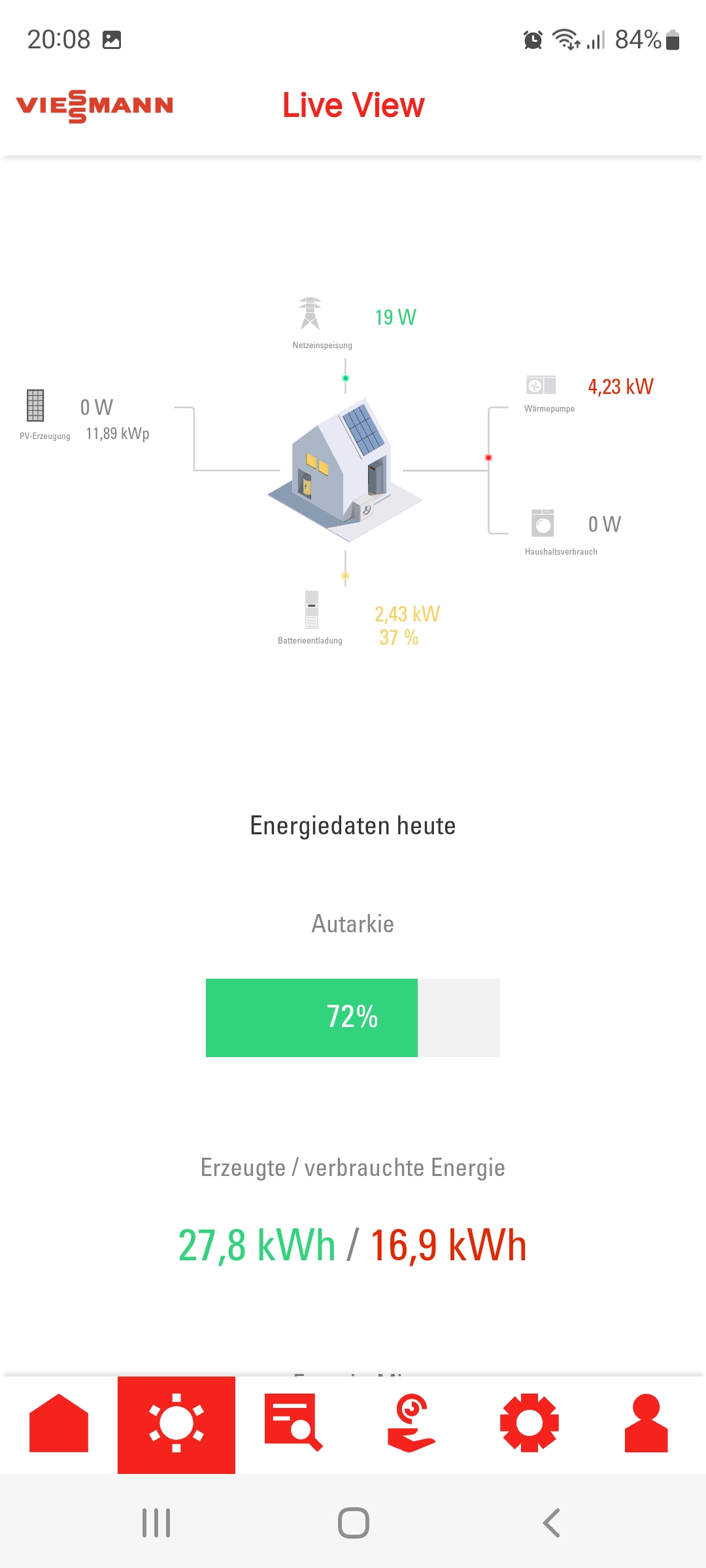Switch to the energy savings hand tab
The width and height of the screenshot is (706, 1568).
411,1424
